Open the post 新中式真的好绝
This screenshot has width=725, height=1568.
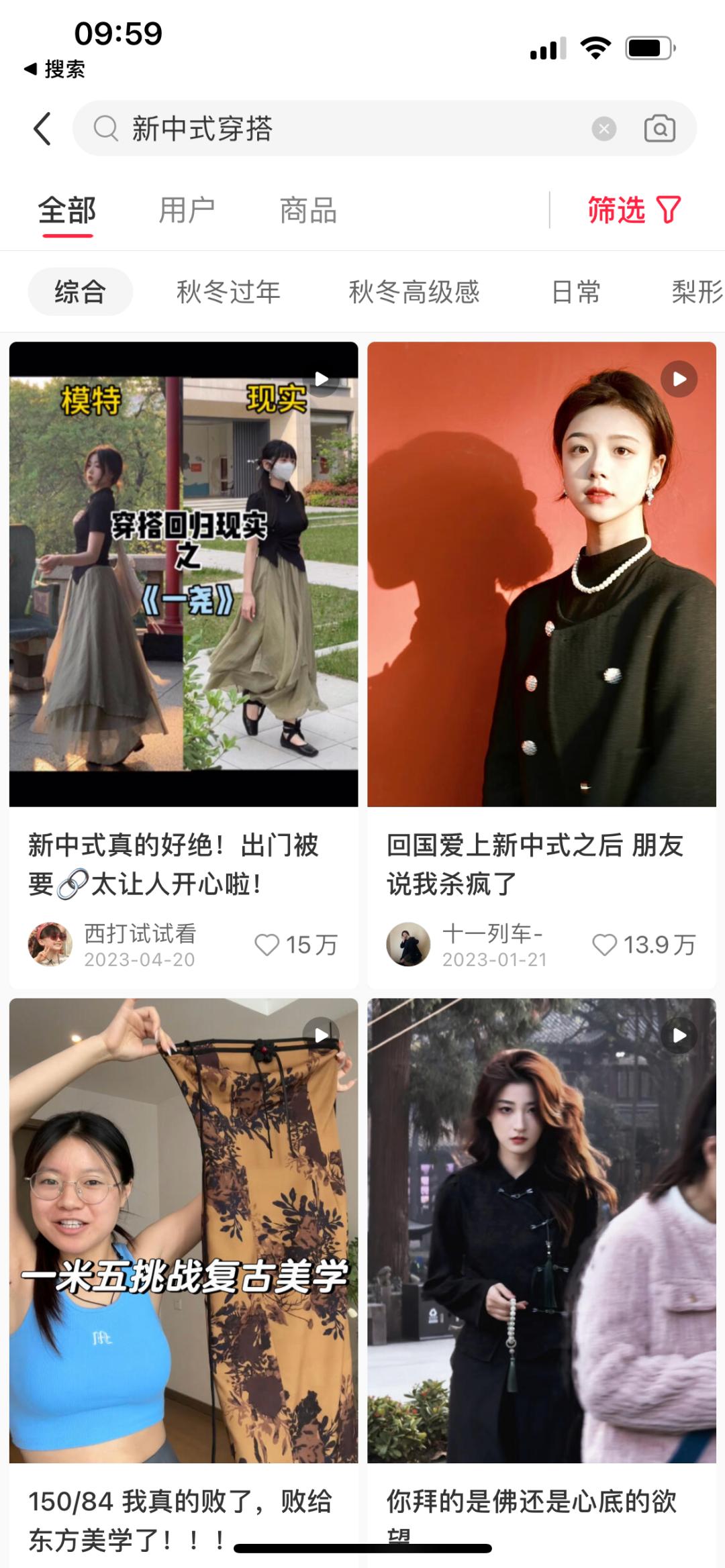(x=183, y=574)
